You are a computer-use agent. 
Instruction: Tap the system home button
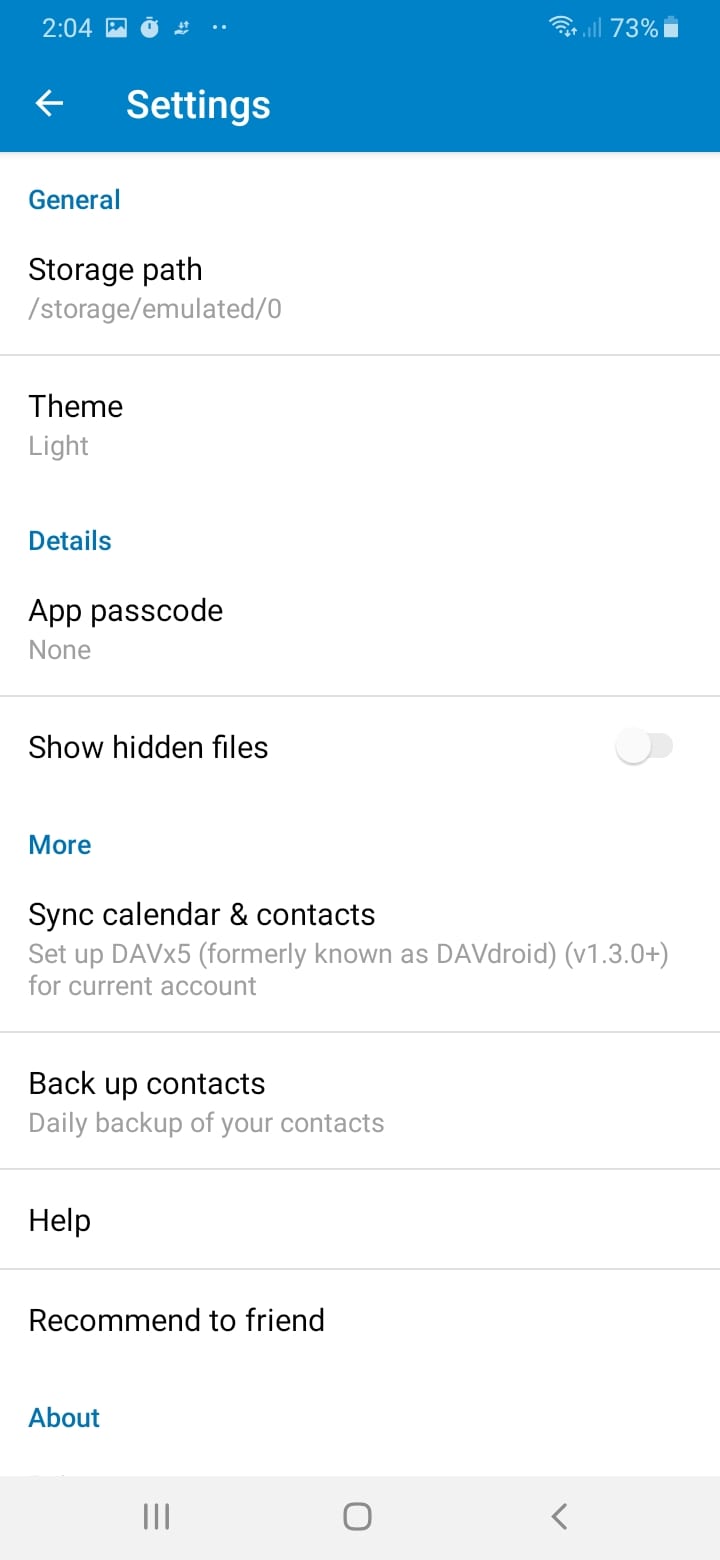pos(357,1517)
